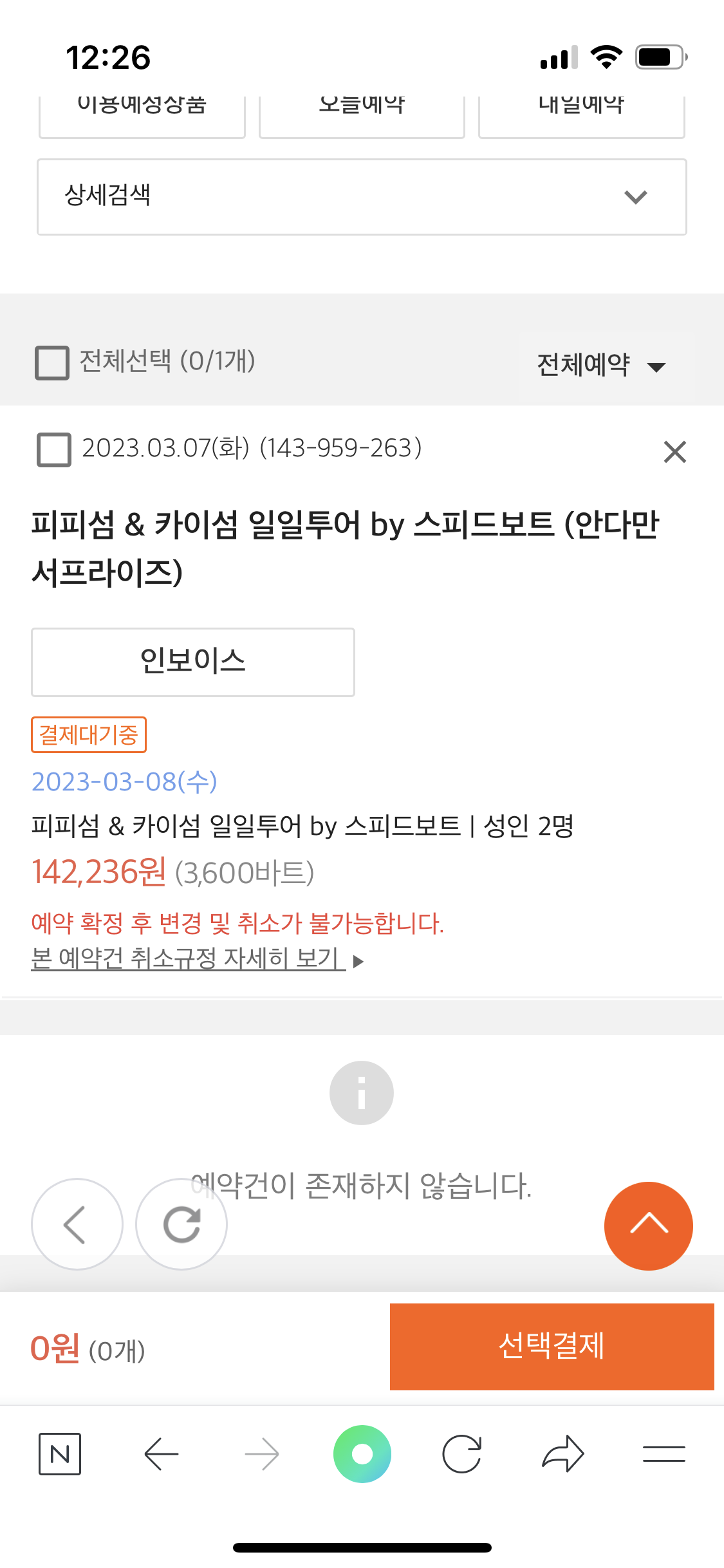Screen dimensions: 724x1568
Task: Remove the reservation with the X icon
Action: 675,452
